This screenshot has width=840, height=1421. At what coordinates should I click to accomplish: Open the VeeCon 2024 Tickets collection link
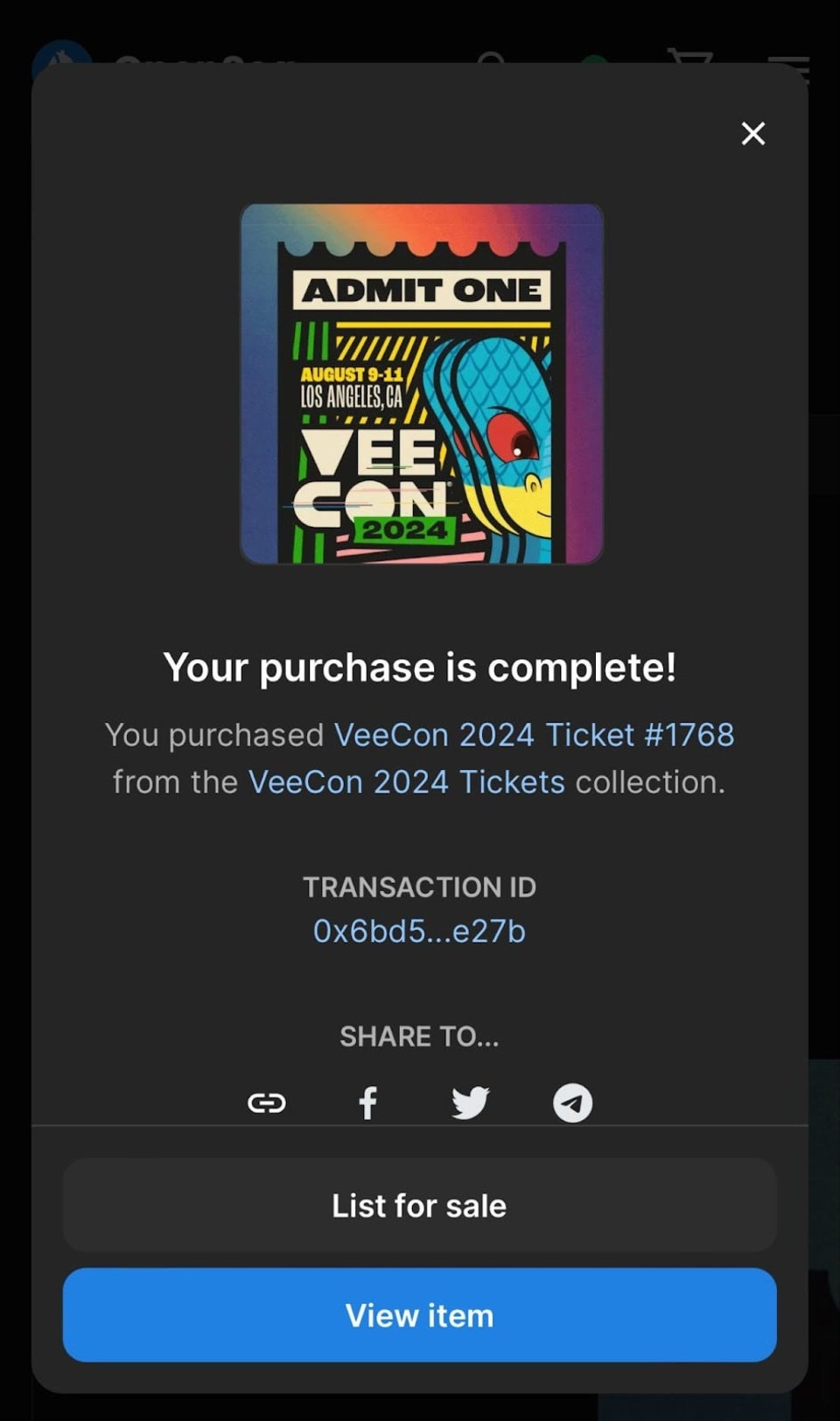[406, 781]
